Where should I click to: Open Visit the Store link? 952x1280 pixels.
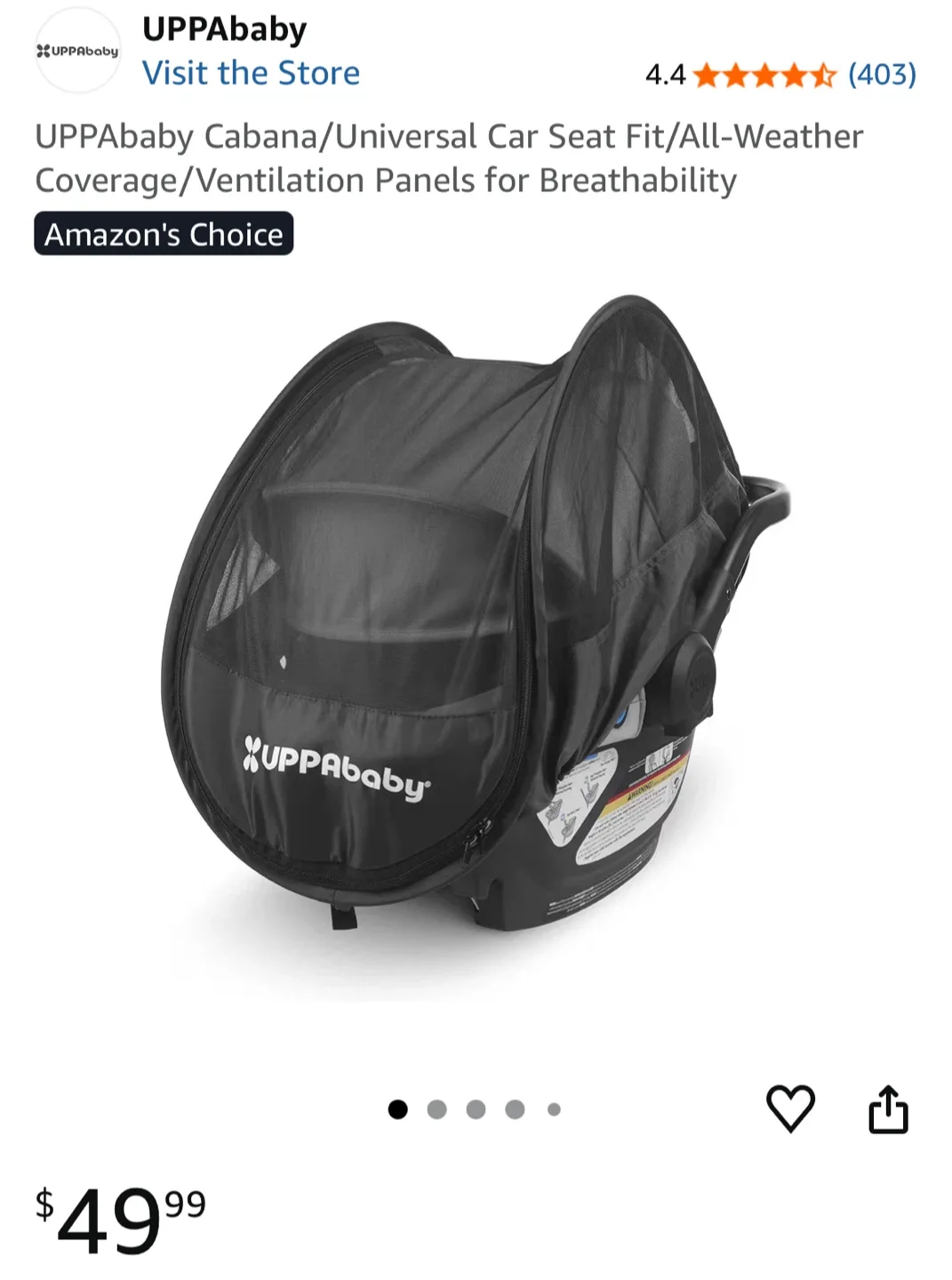pos(252,74)
